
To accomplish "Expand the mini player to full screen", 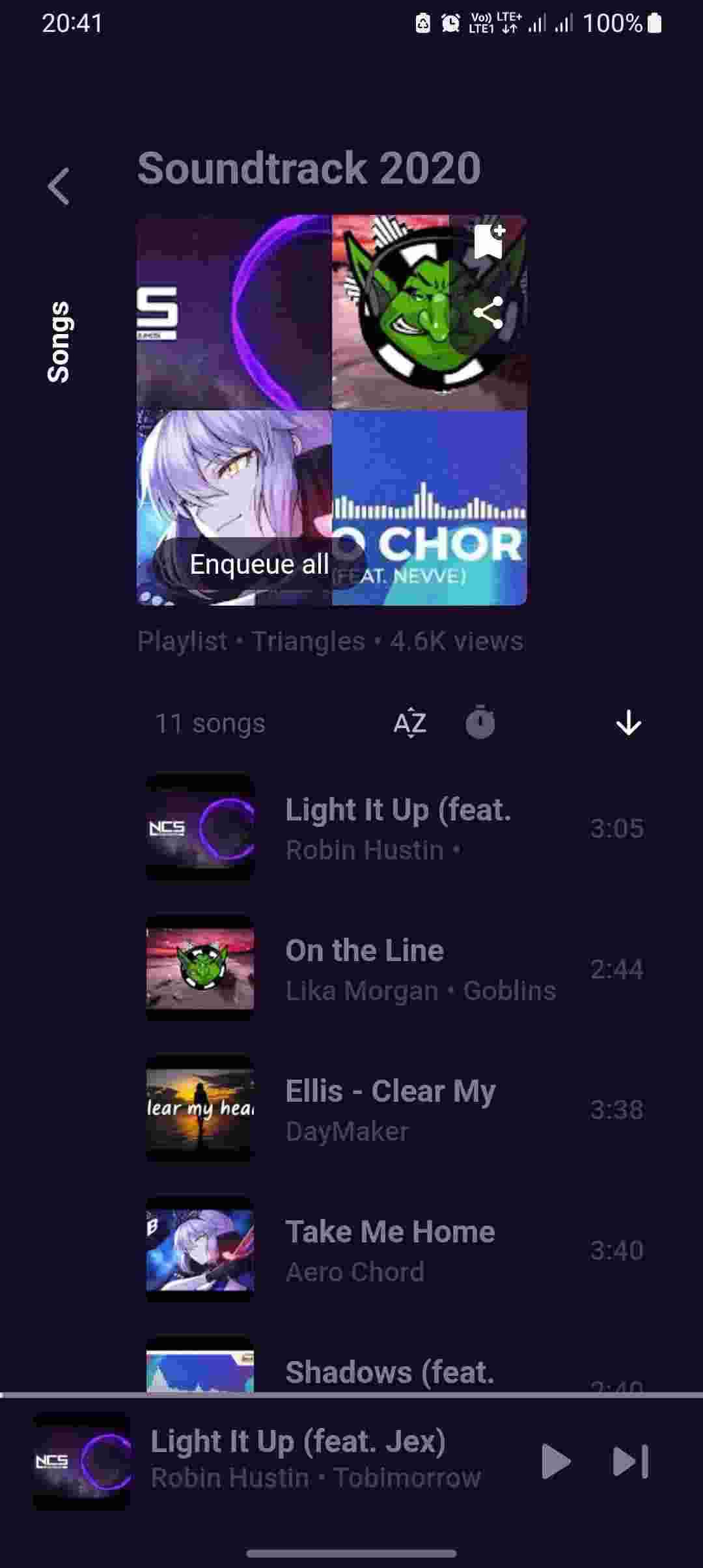I will pyautogui.click(x=293, y=1462).
